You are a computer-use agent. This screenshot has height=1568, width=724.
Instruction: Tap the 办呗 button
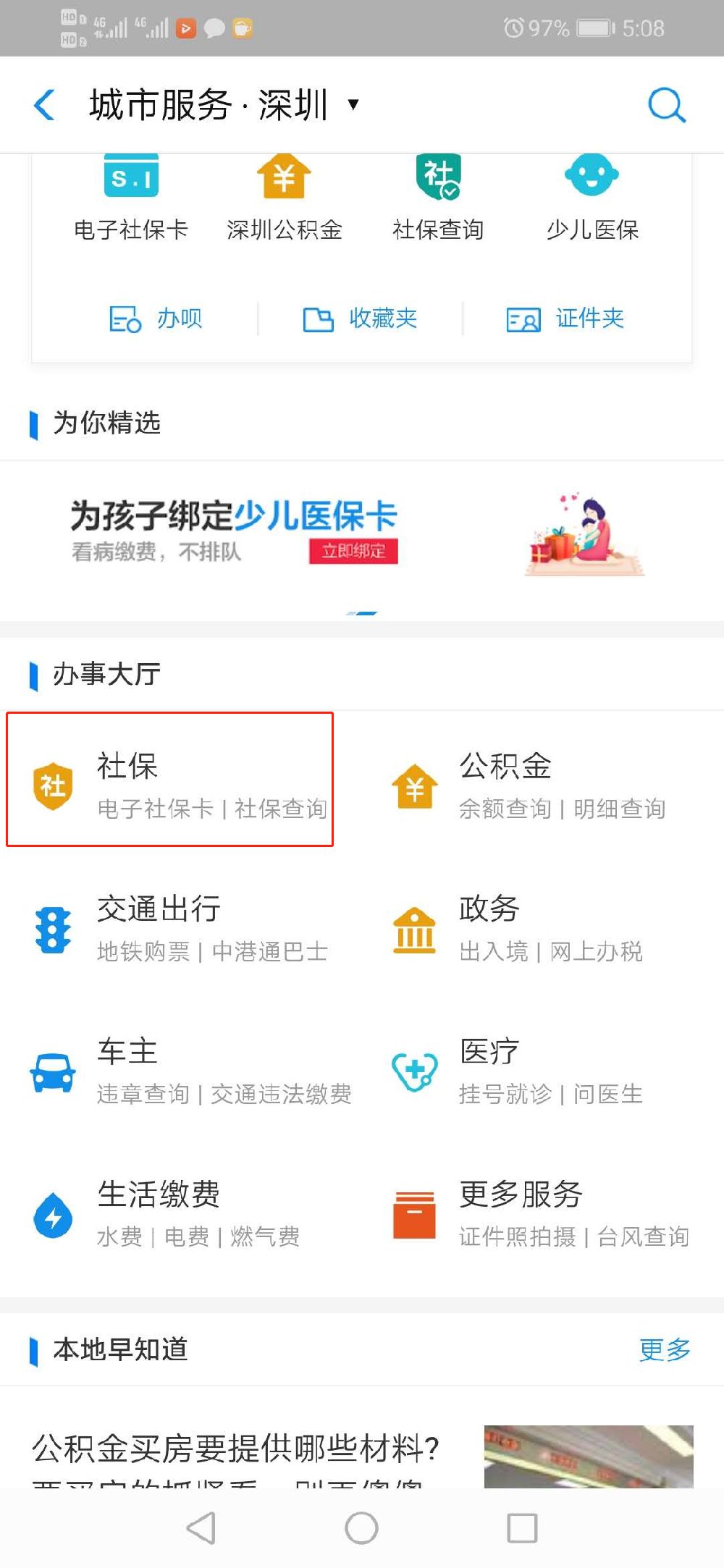tap(156, 319)
